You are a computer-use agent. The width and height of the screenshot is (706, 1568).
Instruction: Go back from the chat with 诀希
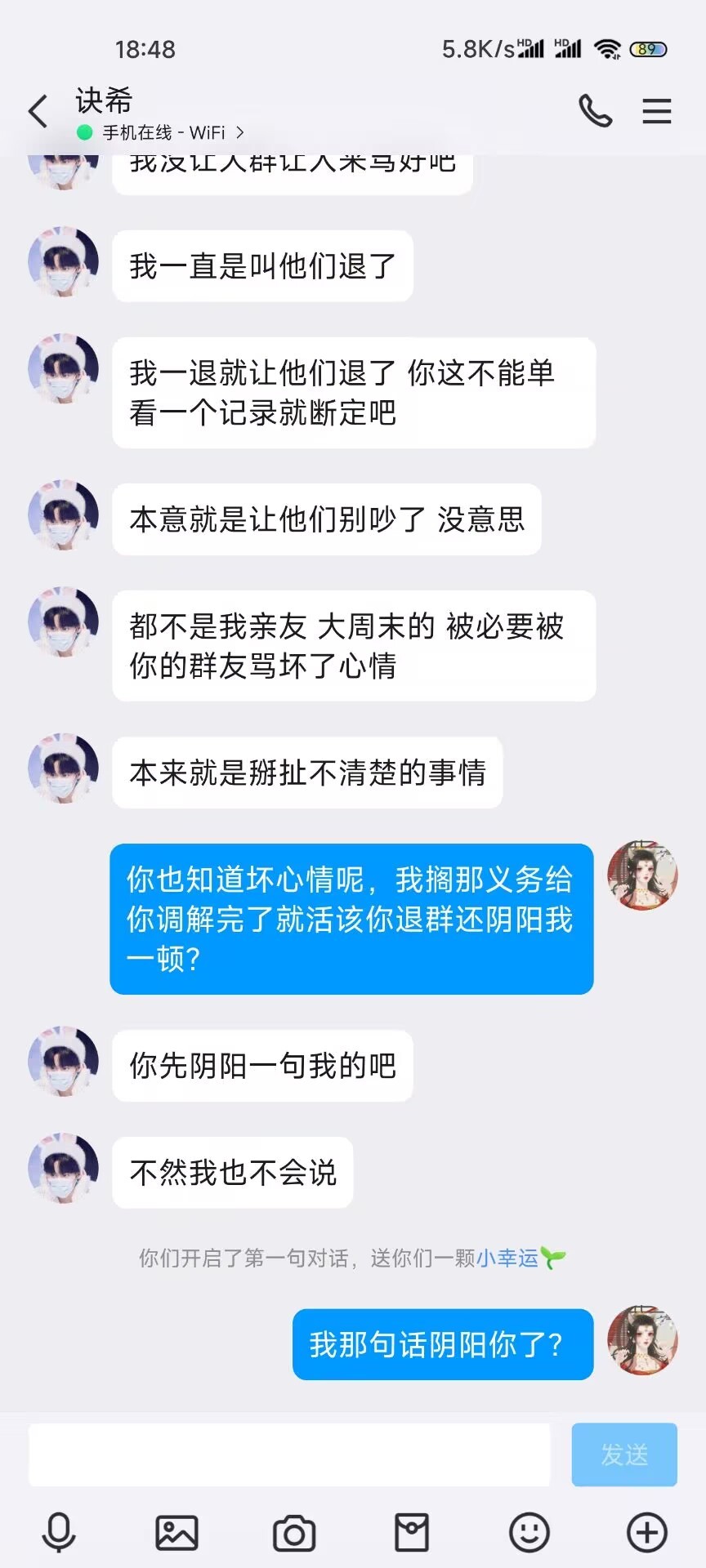(x=38, y=111)
